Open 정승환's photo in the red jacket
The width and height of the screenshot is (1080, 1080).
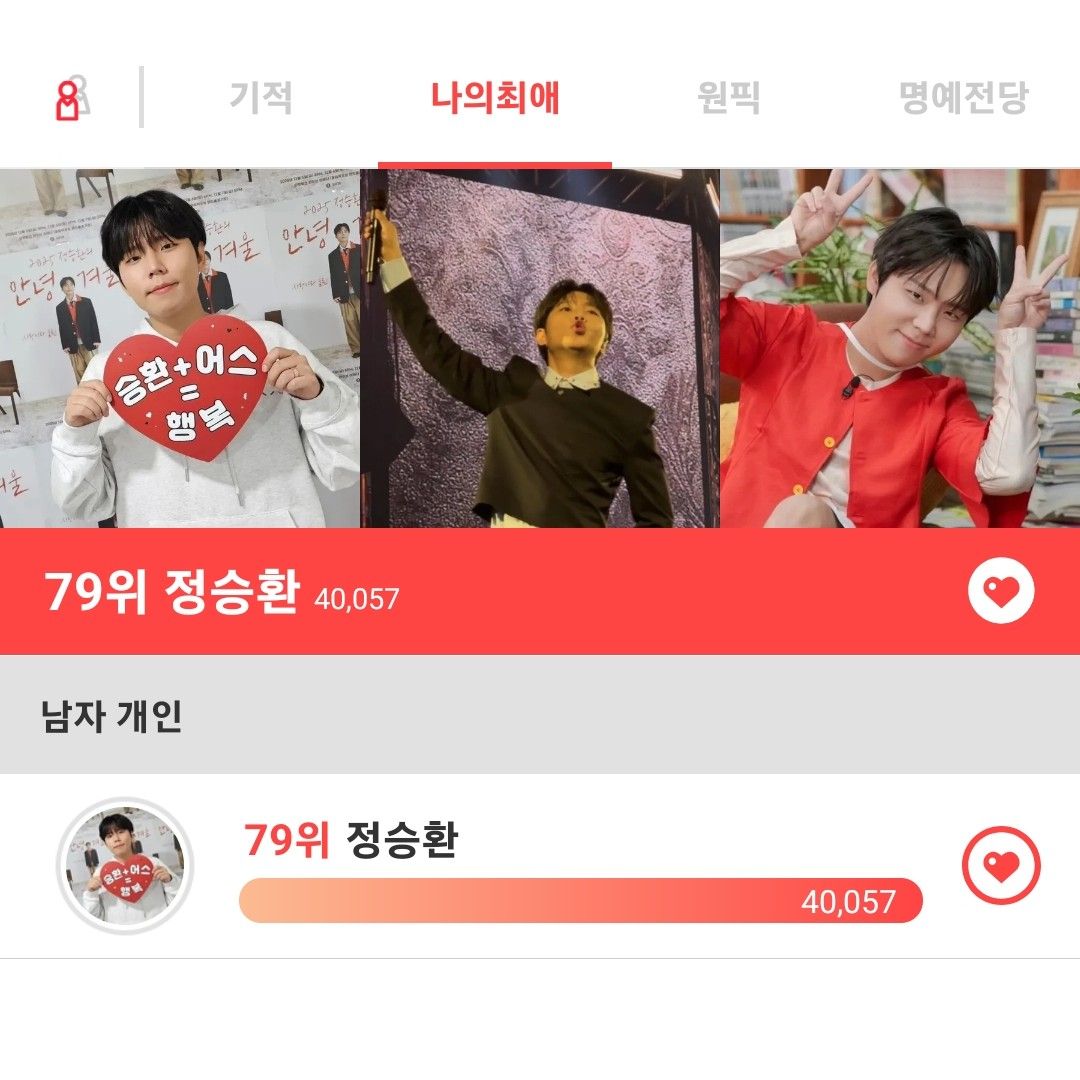click(900, 348)
